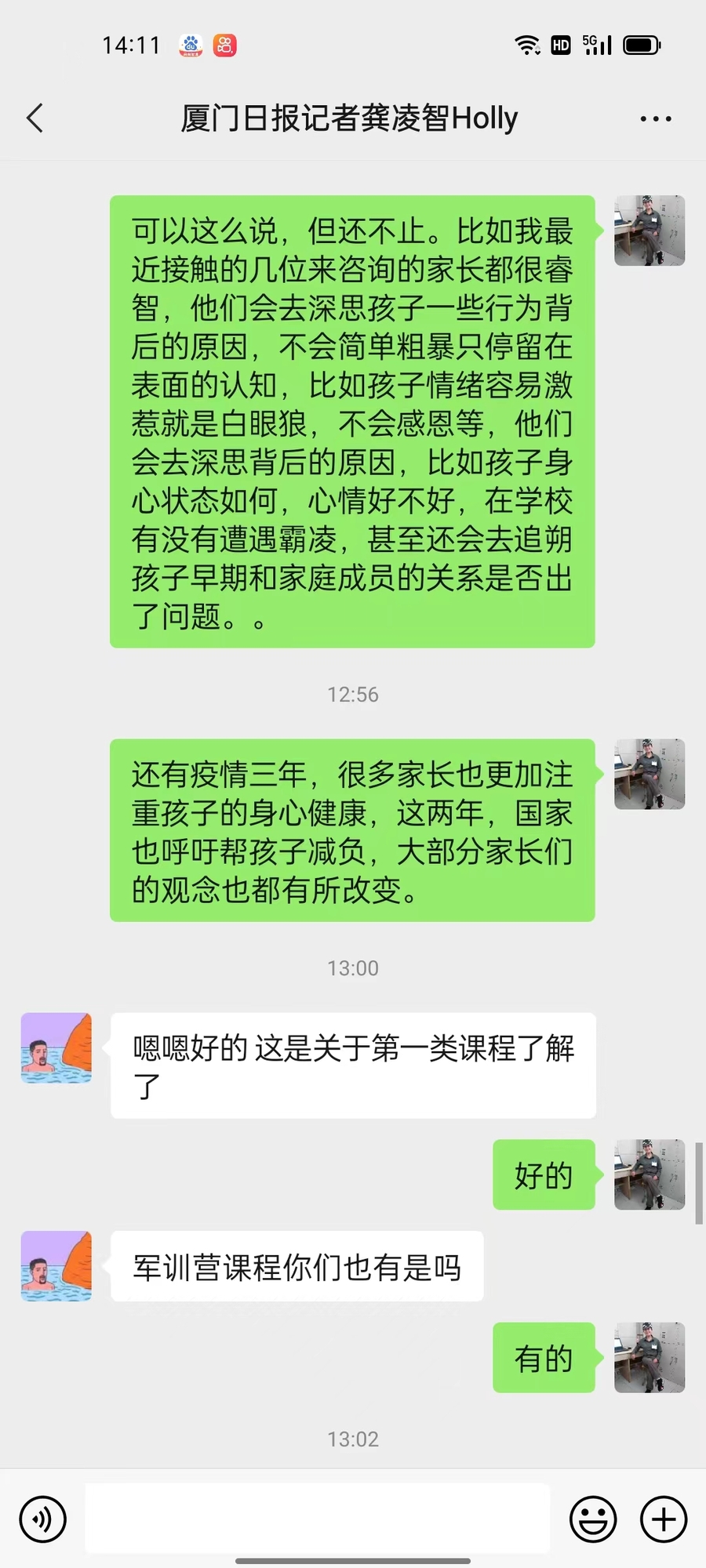
Task: Open the chat options three-dot menu
Action: point(655,119)
